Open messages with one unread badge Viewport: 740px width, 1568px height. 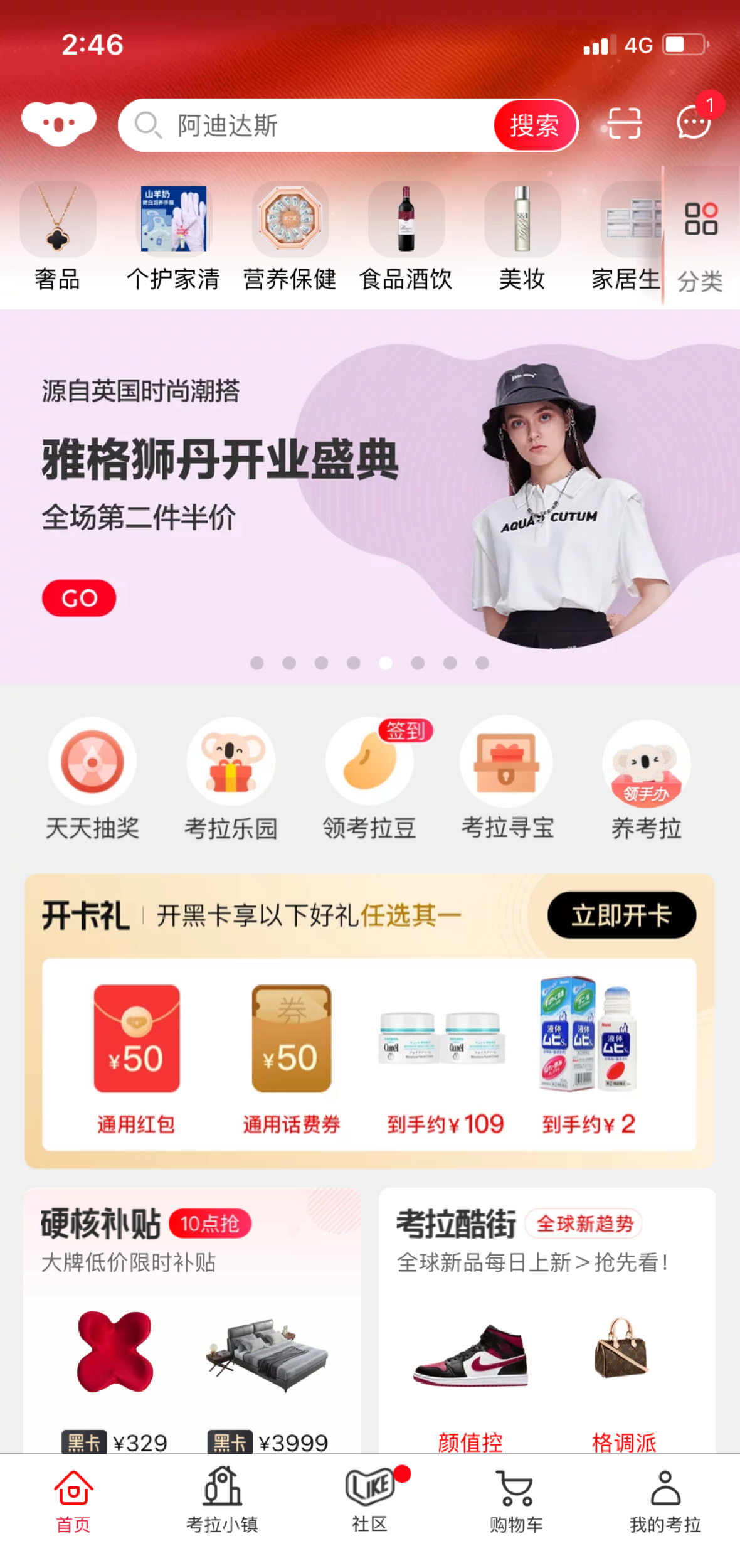[694, 122]
